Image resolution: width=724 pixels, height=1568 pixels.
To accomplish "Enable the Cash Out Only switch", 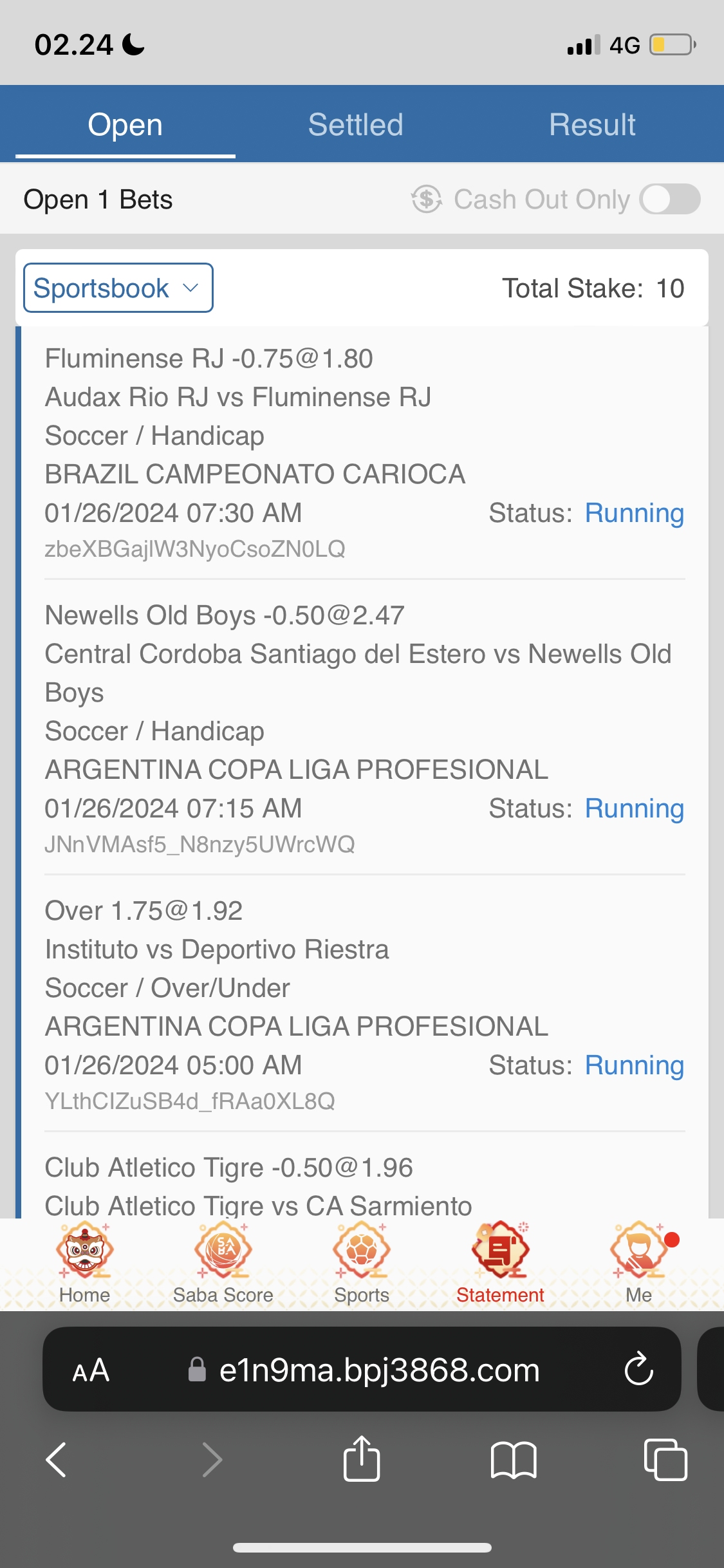I will (x=669, y=199).
